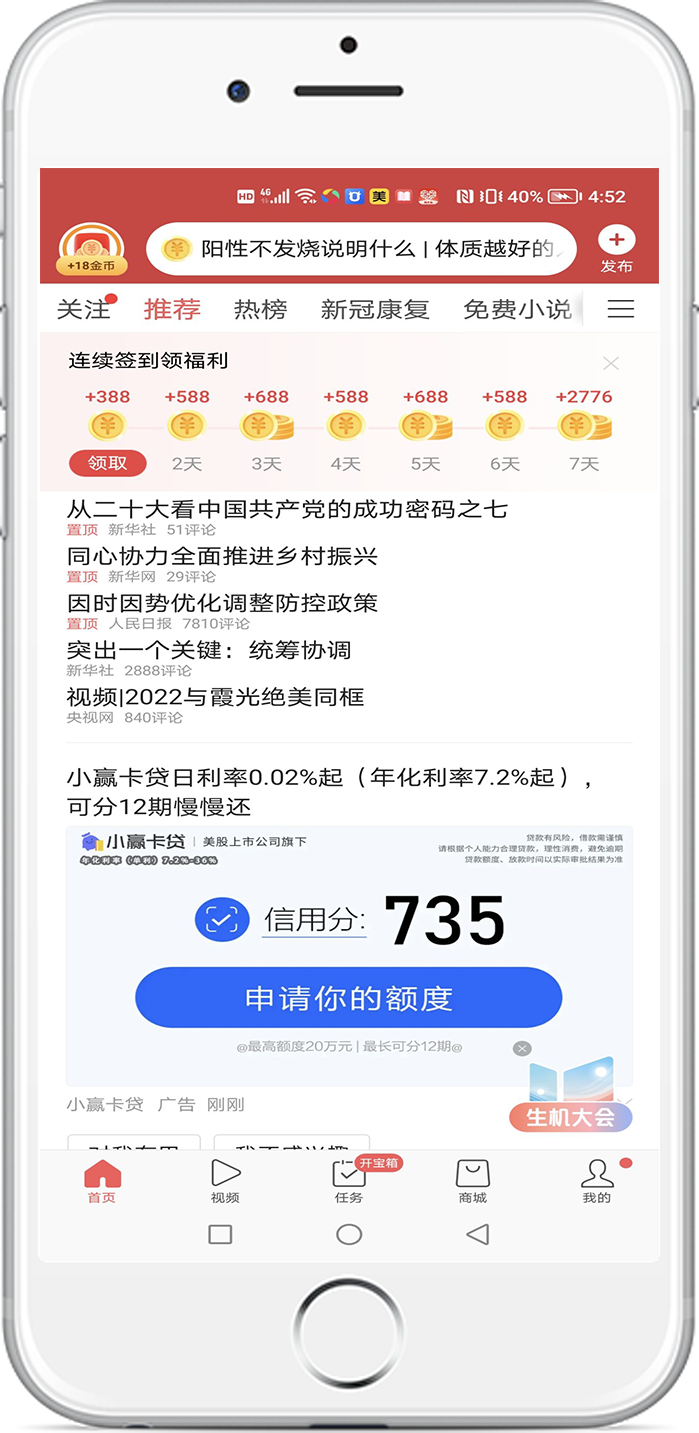This screenshot has width=699, height=1433.
Task: Open the 我的 profile tab
Action: 597,1181
